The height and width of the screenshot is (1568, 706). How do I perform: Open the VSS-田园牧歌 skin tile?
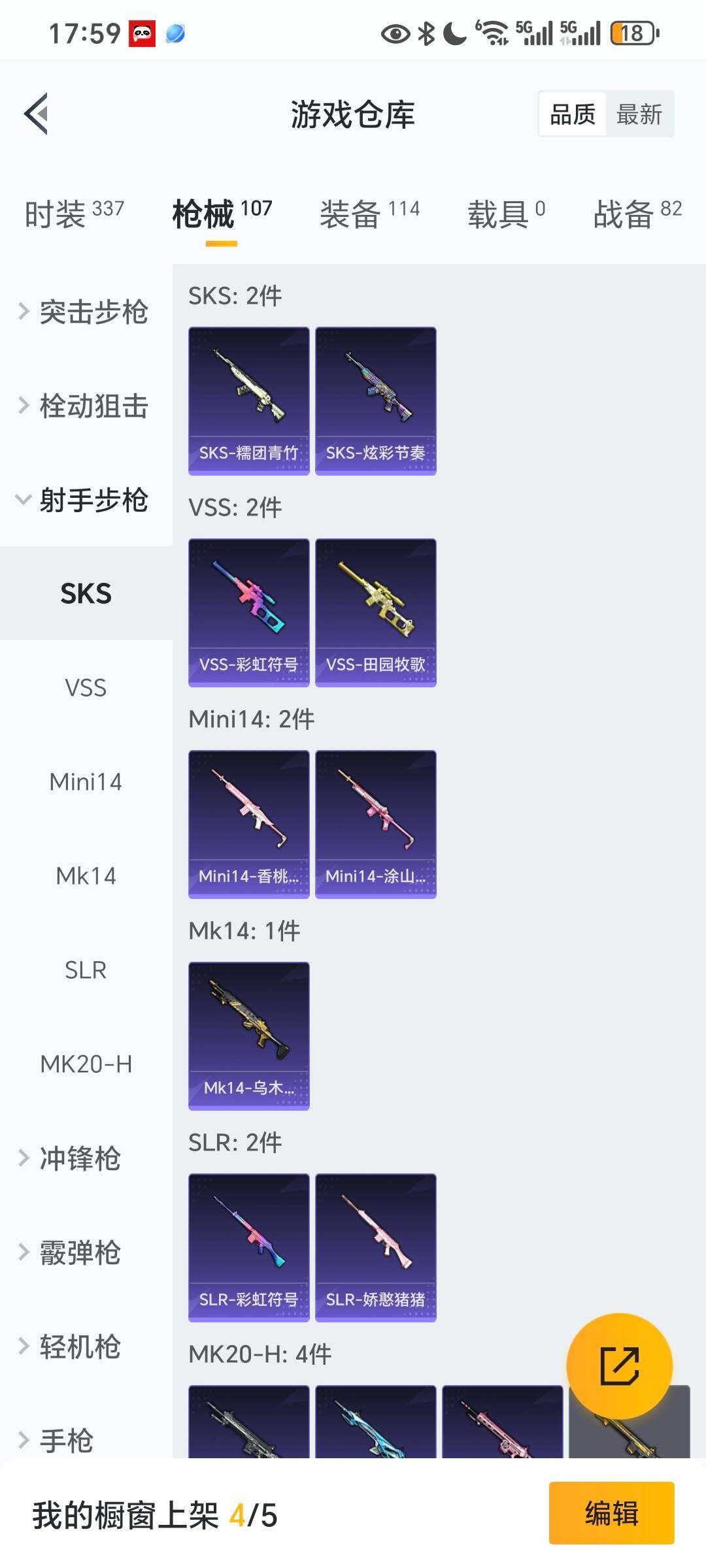(x=375, y=612)
